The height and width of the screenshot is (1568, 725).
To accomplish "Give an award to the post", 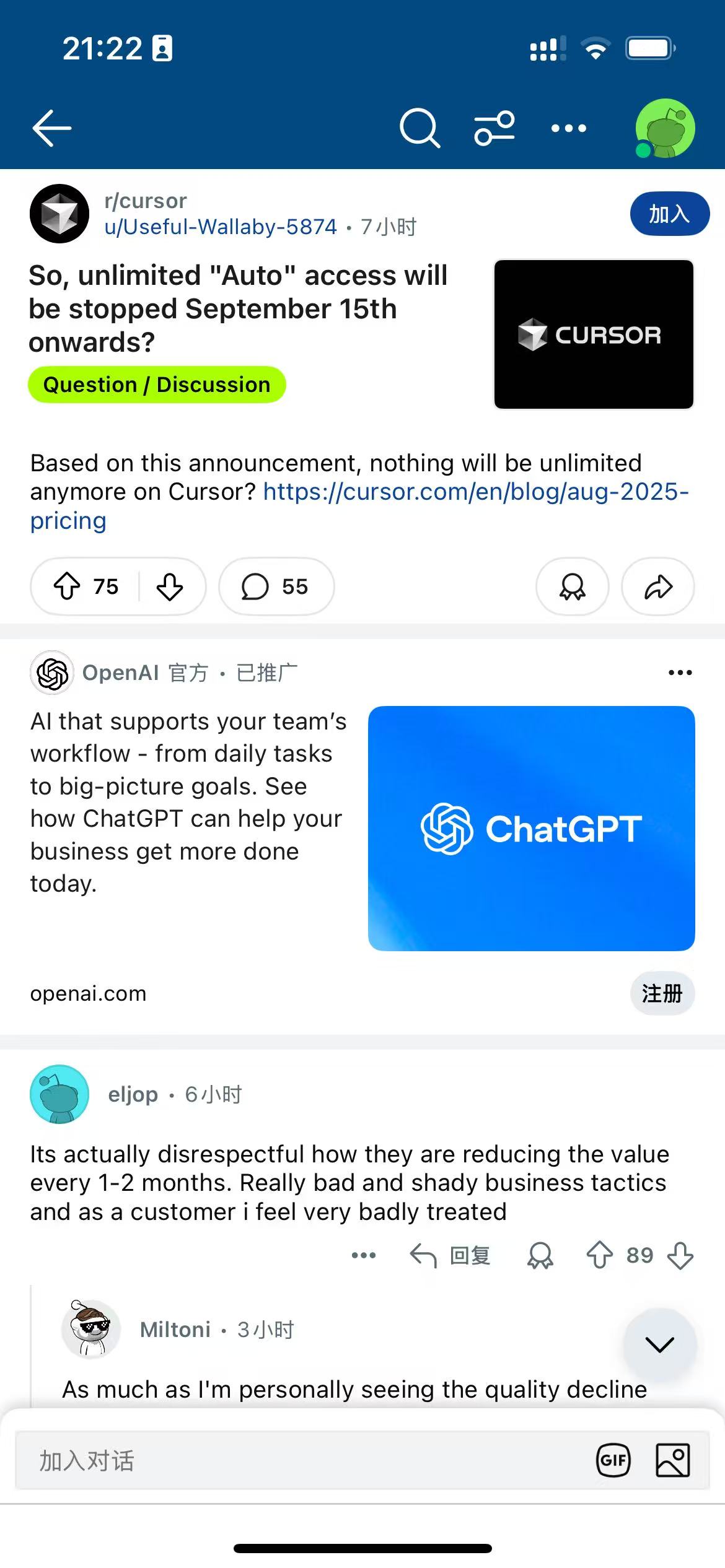I will 573,586.
